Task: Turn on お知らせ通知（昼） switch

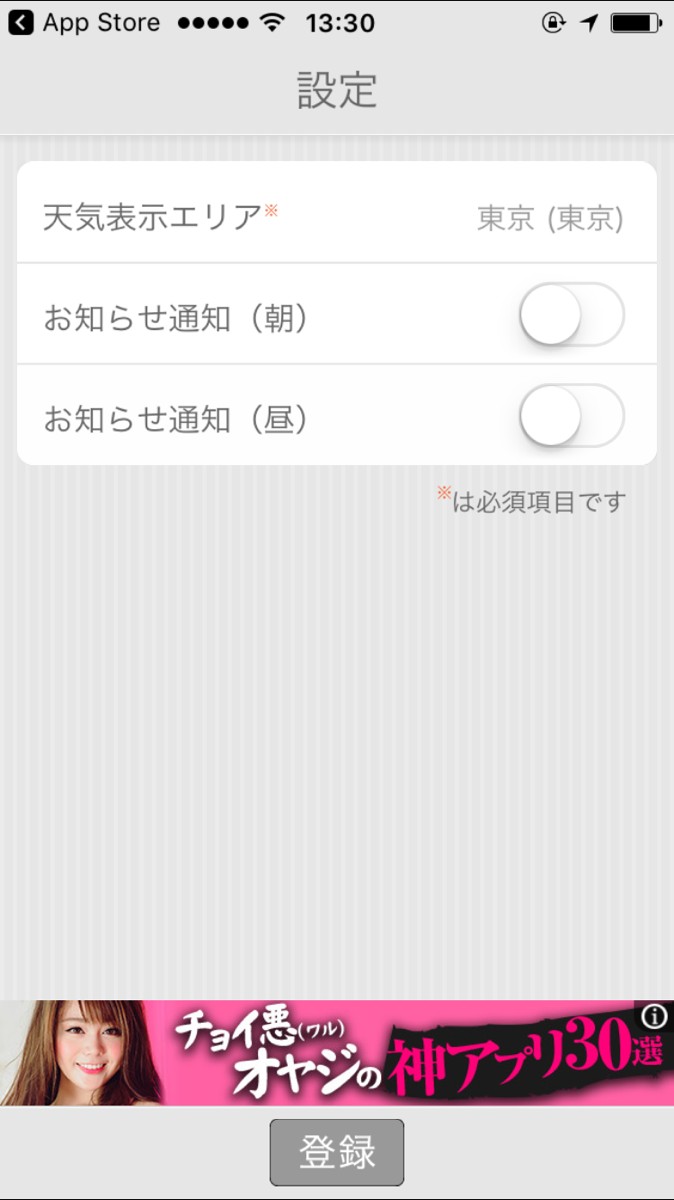Action: click(571, 416)
